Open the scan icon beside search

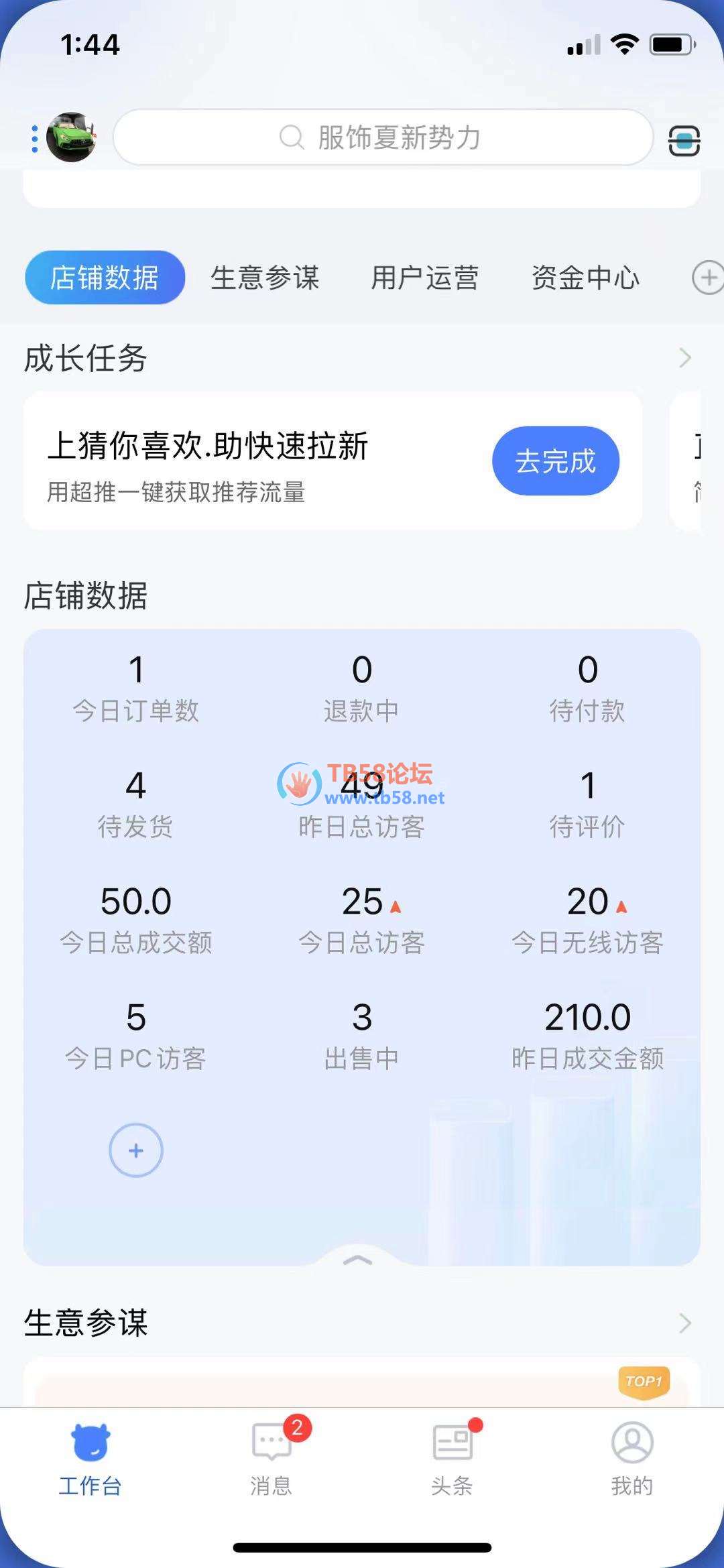[684, 141]
